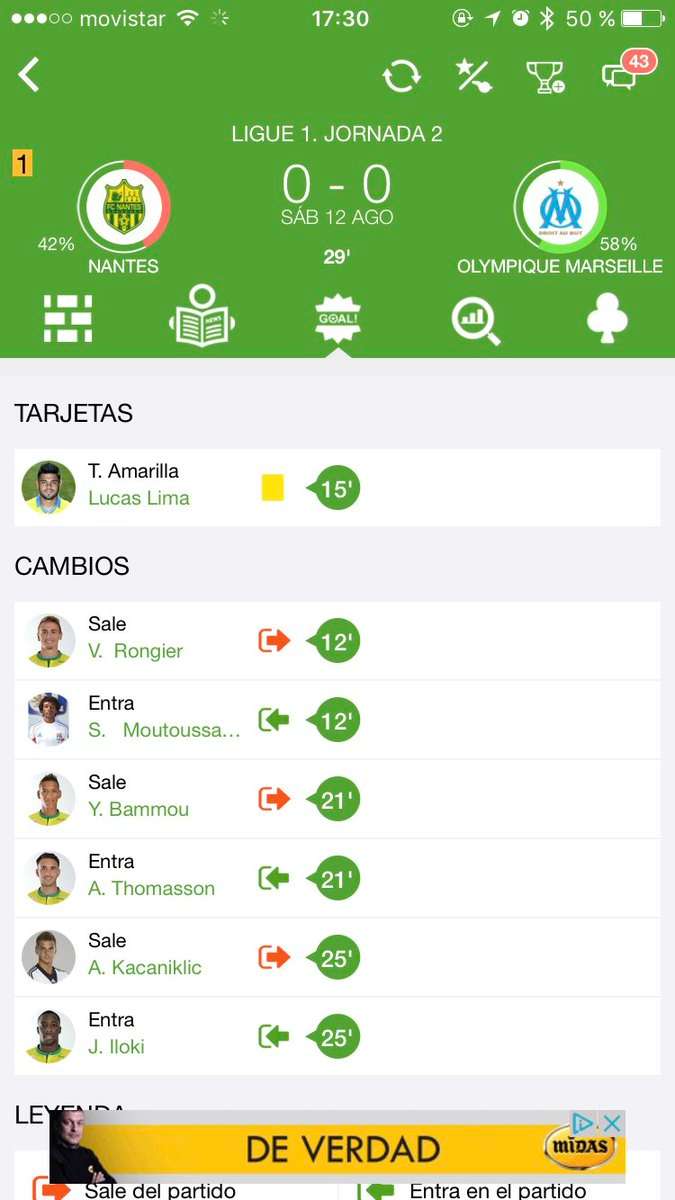Open A. Kacaniklic's player row
Viewport: 675px width, 1200px height.
point(337,956)
